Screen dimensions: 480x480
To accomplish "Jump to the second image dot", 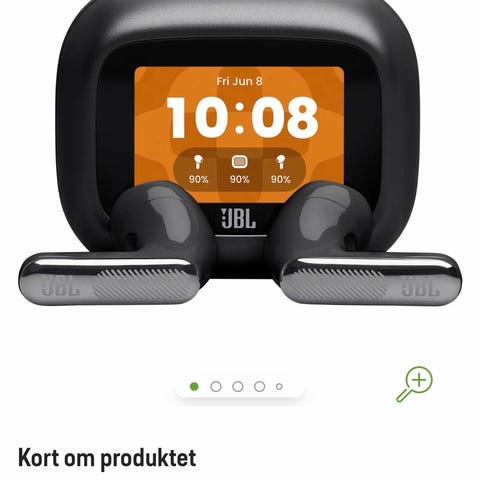I will tap(216, 387).
